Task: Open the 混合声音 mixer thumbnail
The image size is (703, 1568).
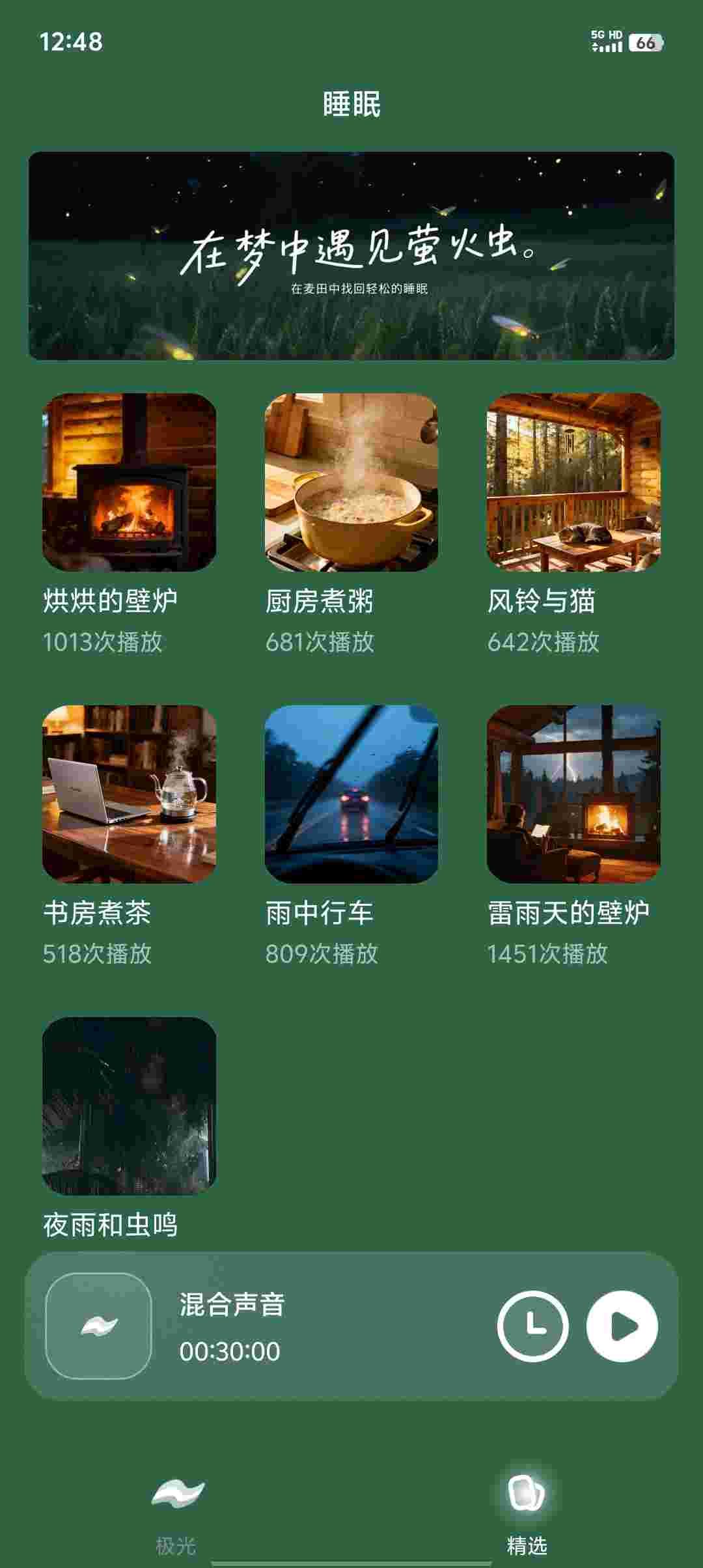Action: pos(99,1326)
